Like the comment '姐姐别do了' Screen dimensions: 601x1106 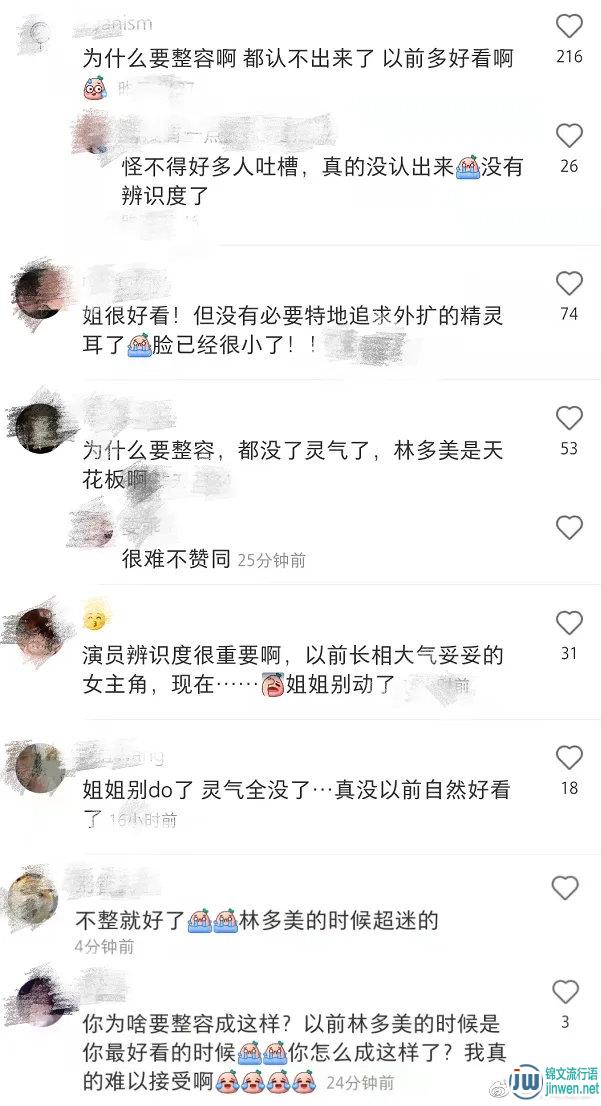click(x=569, y=758)
